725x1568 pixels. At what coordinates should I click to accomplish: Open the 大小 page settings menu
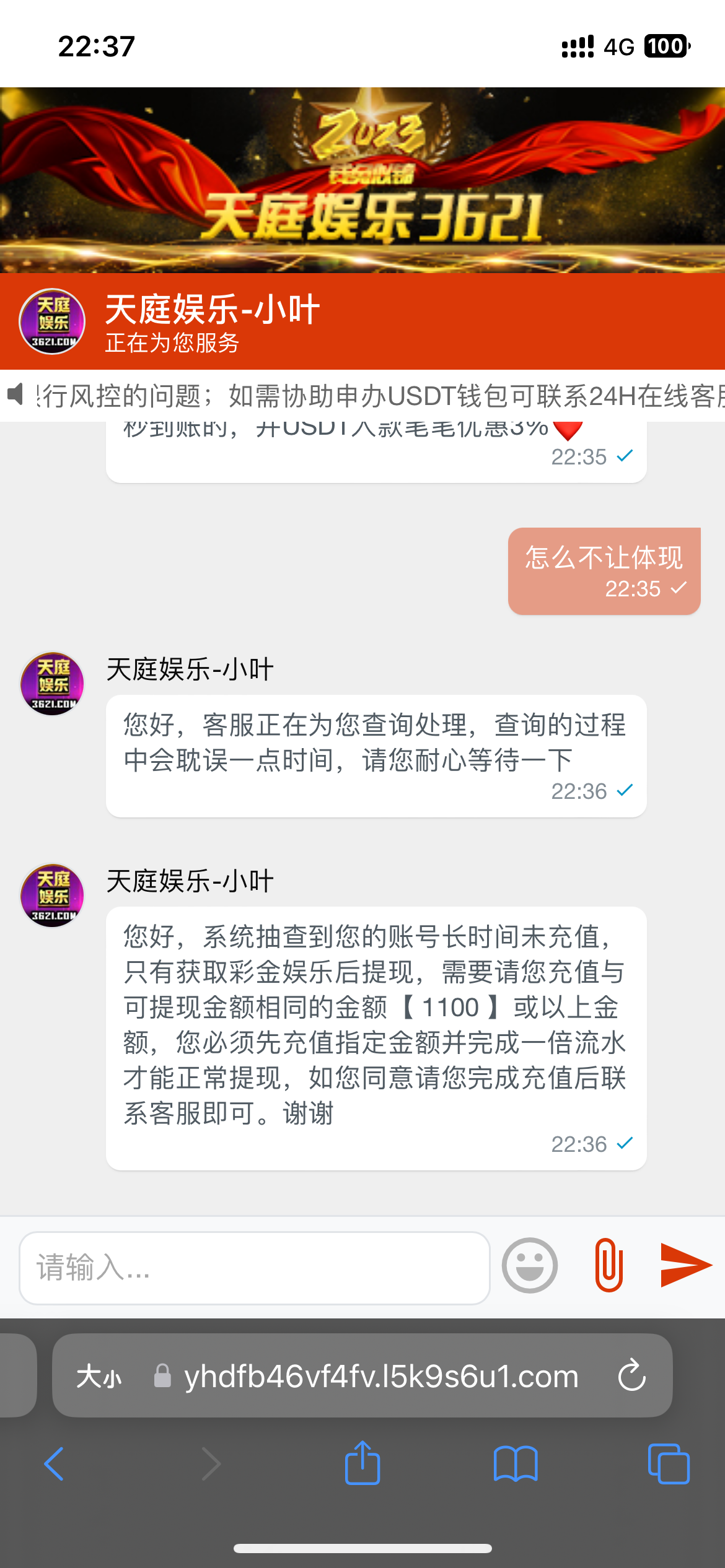pos(99,1377)
